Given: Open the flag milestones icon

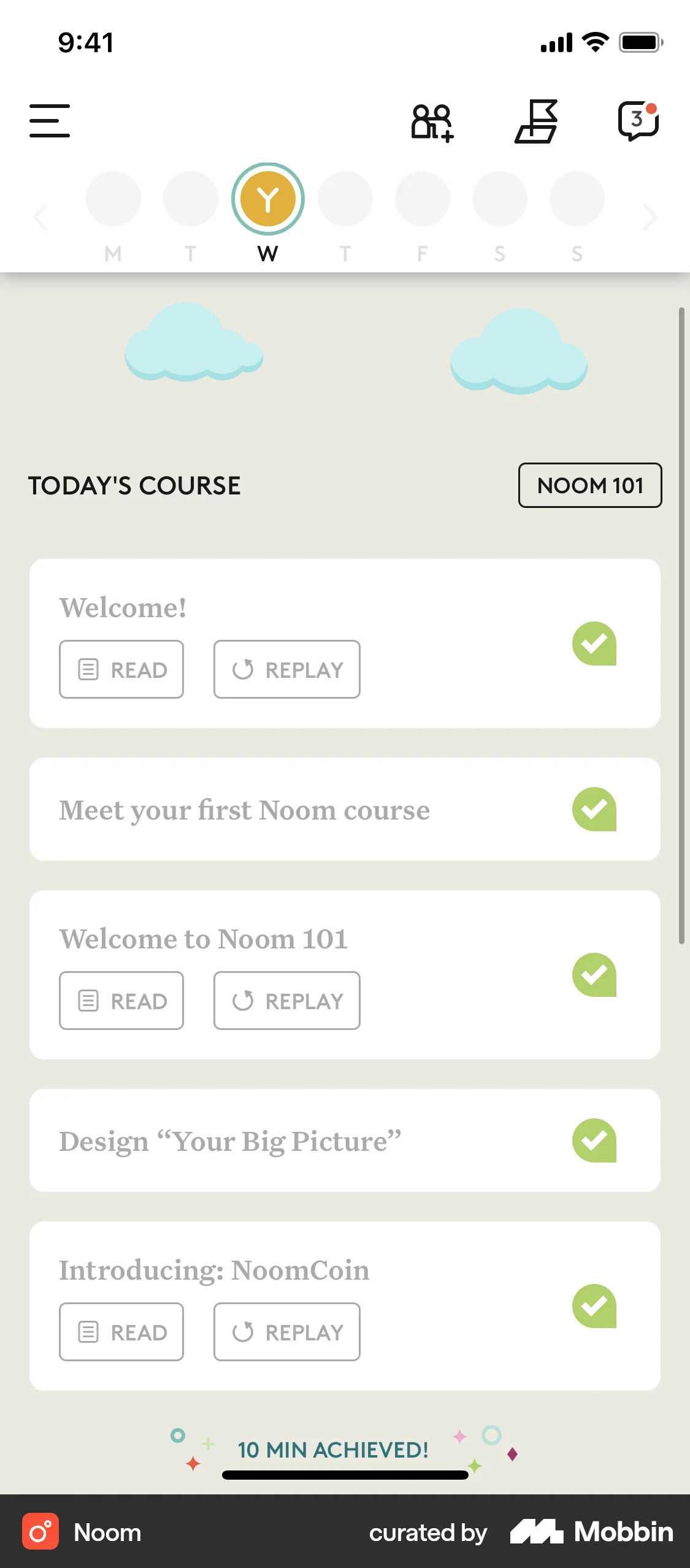Looking at the screenshot, I should (536, 122).
